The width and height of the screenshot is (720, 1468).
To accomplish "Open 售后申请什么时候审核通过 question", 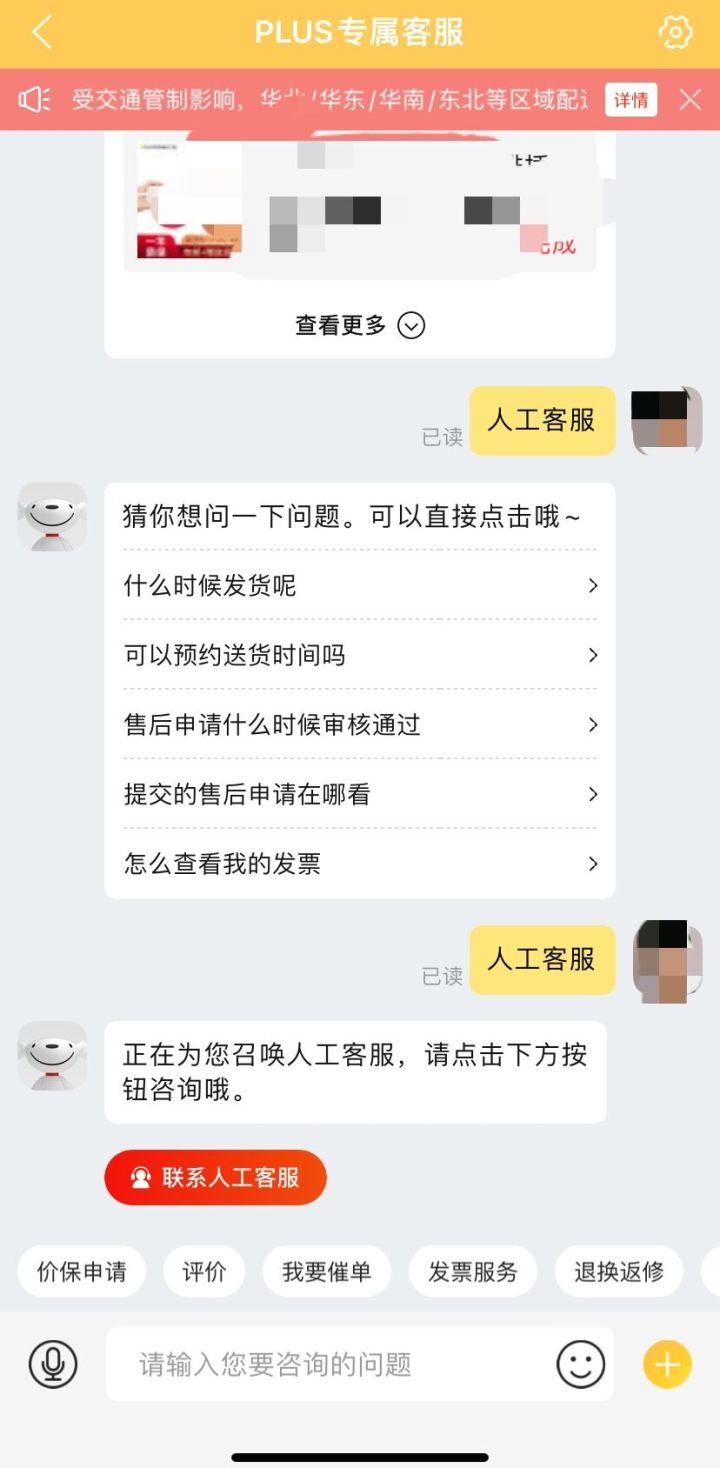I will pyautogui.click(x=360, y=725).
